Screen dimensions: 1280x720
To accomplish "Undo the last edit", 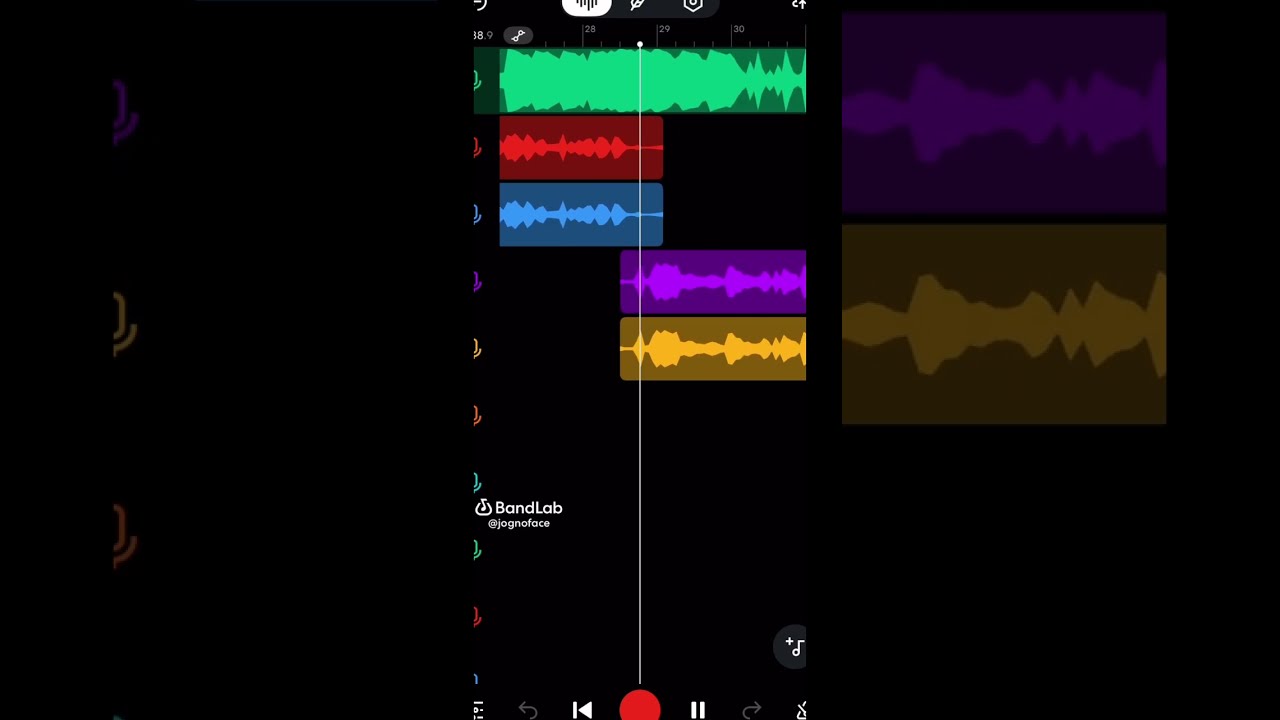I will pyautogui.click(x=528, y=710).
